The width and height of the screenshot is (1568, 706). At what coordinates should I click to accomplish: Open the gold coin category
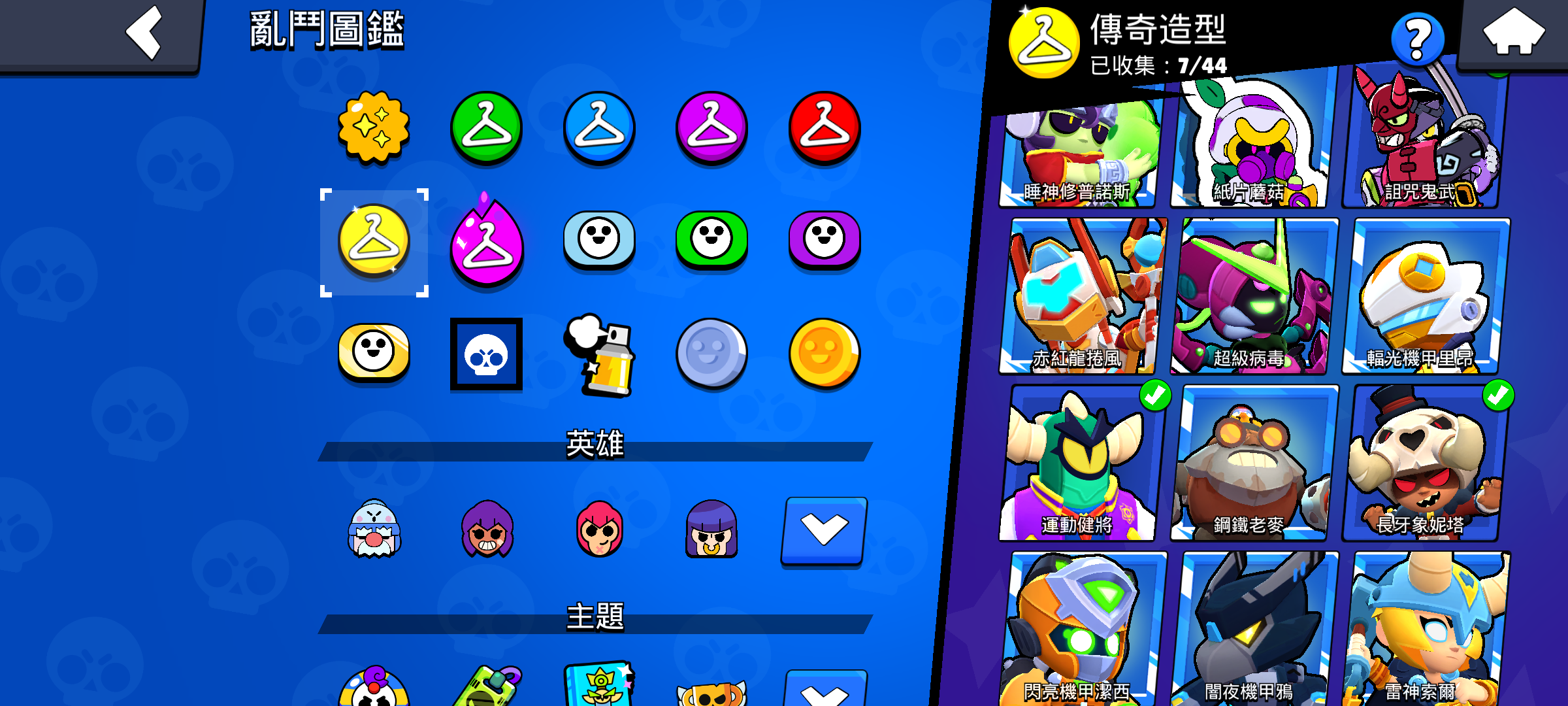(x=825, y=354)
